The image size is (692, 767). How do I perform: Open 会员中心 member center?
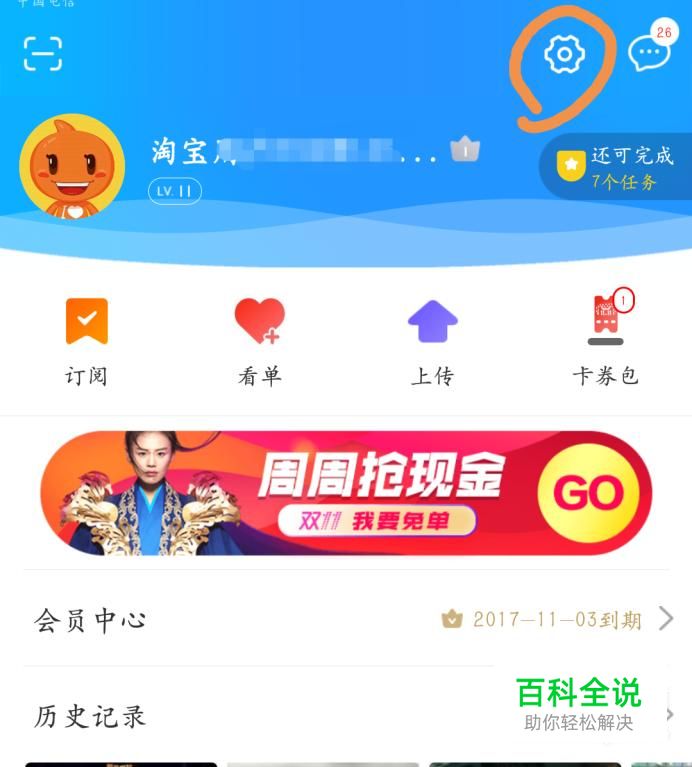[346, 620]
